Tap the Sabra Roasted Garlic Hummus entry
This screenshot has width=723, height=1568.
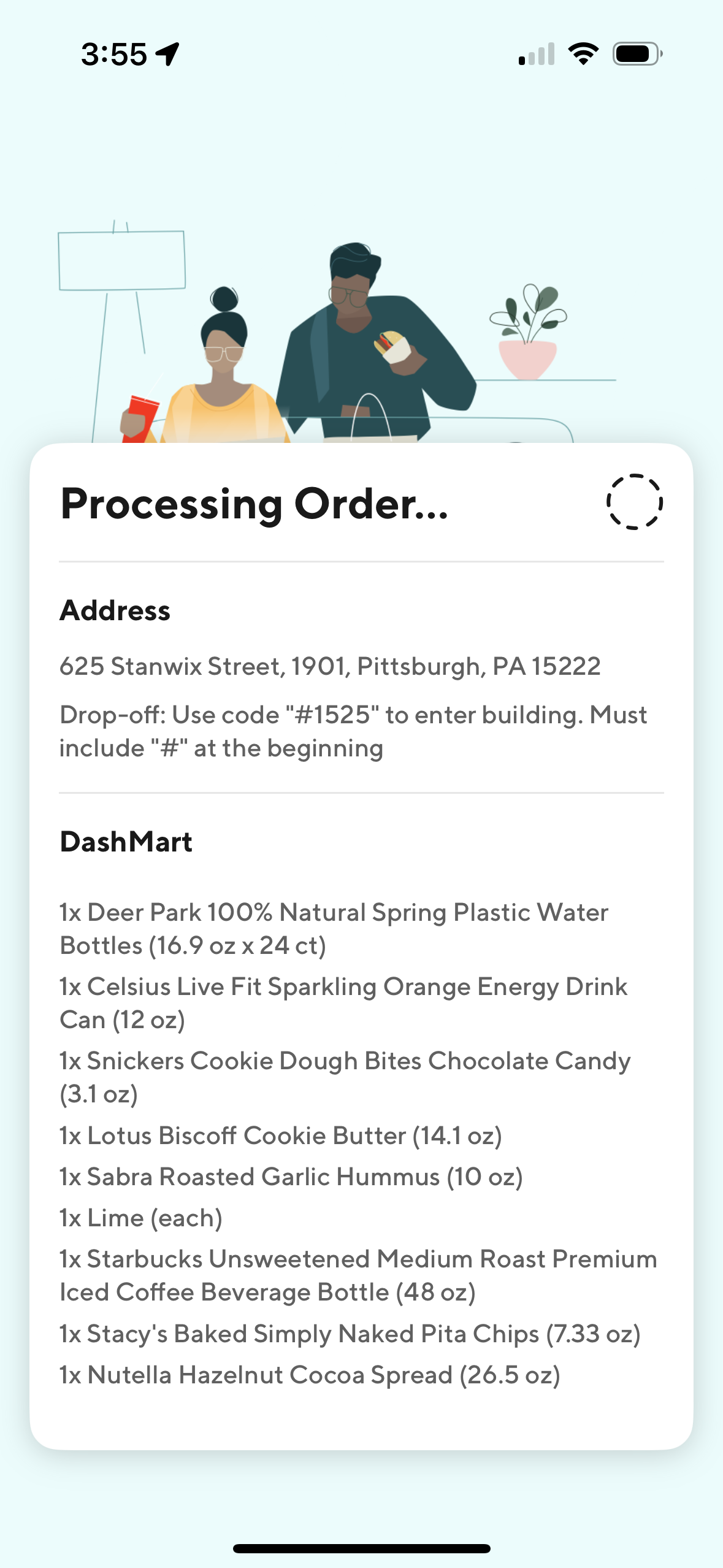coord(291,1177)
